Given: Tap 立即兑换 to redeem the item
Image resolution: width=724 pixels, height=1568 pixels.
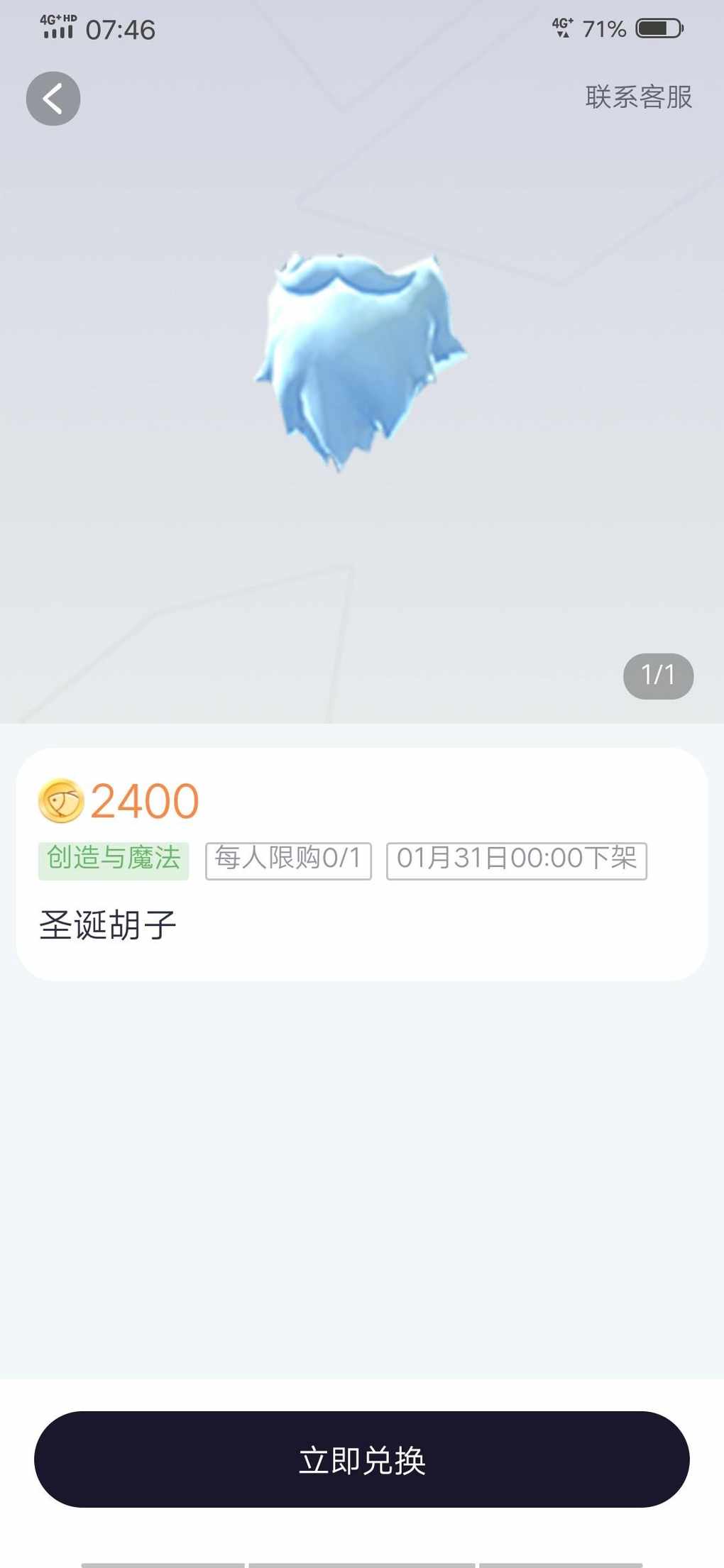Looking at the screenshot, I should pyautogui.click(x=362, y=1459).
